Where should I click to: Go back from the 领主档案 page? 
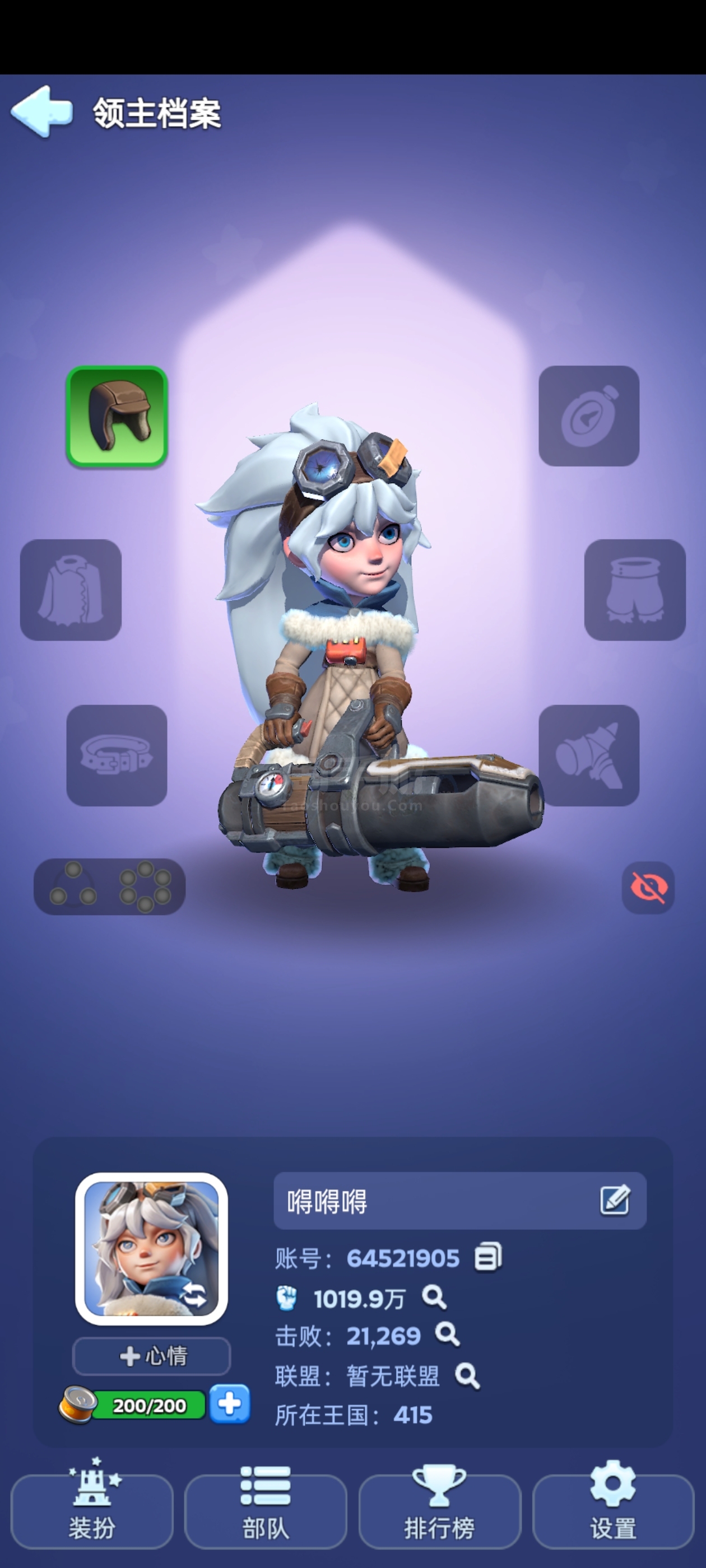(x=41, y=112)
